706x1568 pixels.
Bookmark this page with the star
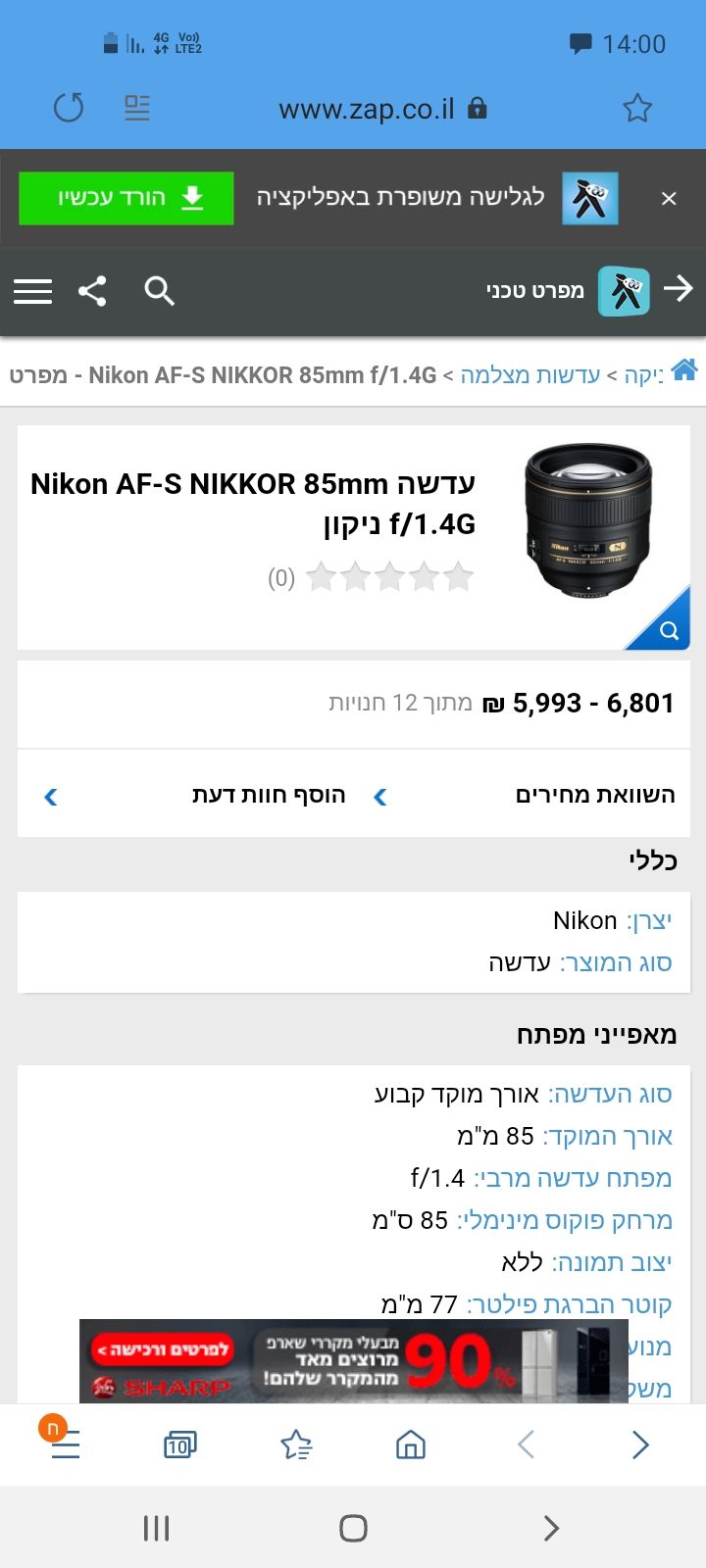(x=637, y=108)
